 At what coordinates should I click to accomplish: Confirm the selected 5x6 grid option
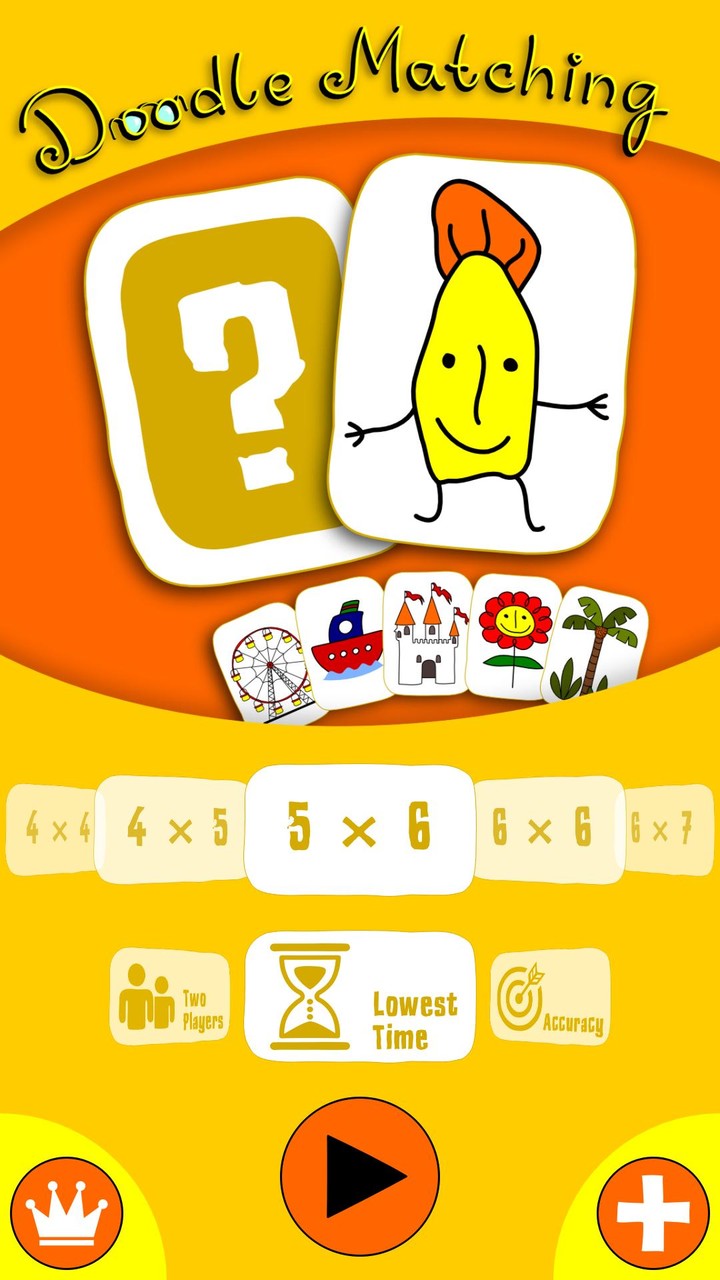358,828
